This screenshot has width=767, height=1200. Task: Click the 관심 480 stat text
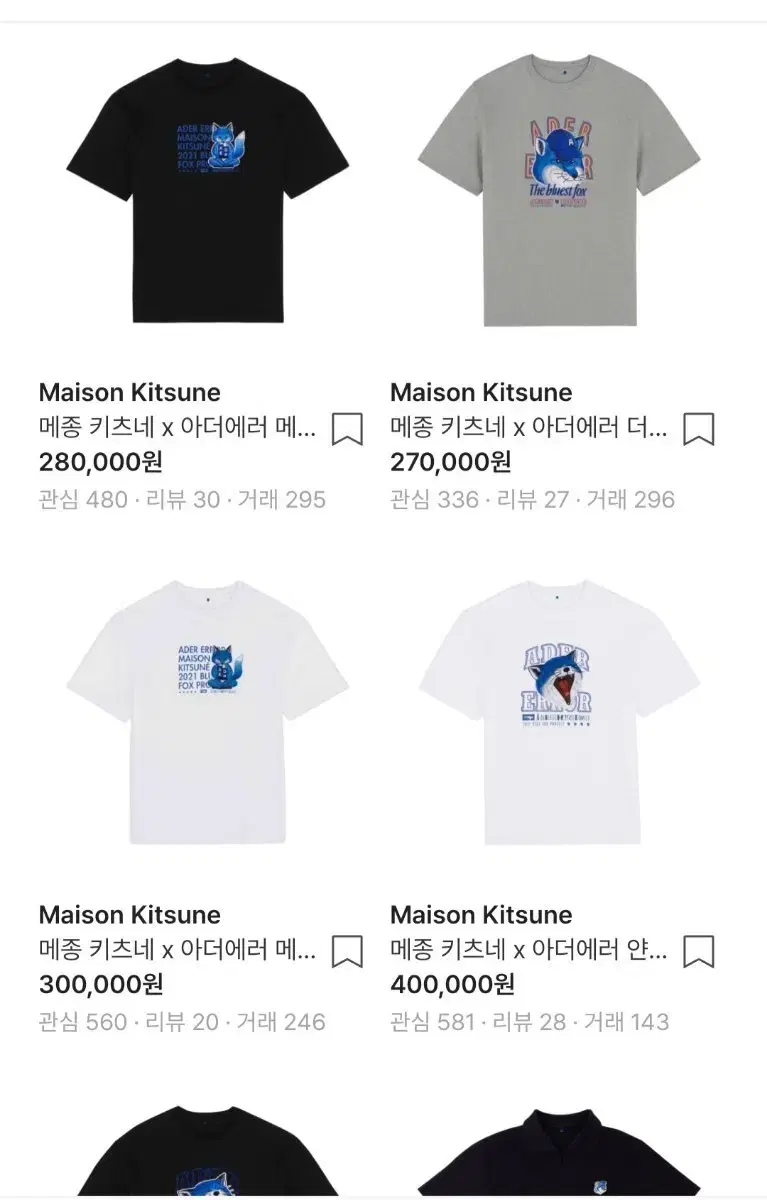74,499
